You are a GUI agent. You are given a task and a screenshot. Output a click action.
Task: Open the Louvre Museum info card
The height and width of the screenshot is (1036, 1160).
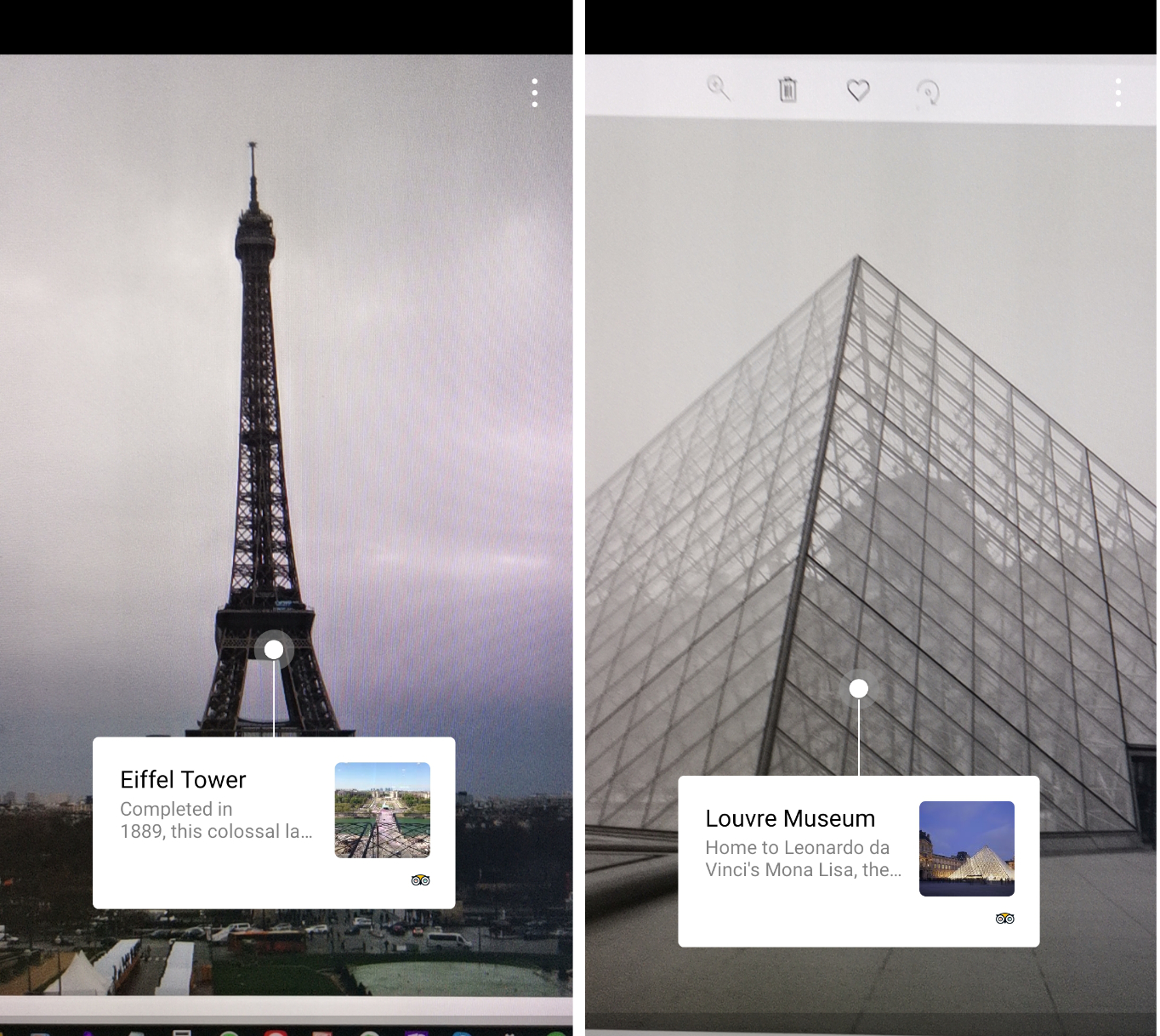pos(858,861)
